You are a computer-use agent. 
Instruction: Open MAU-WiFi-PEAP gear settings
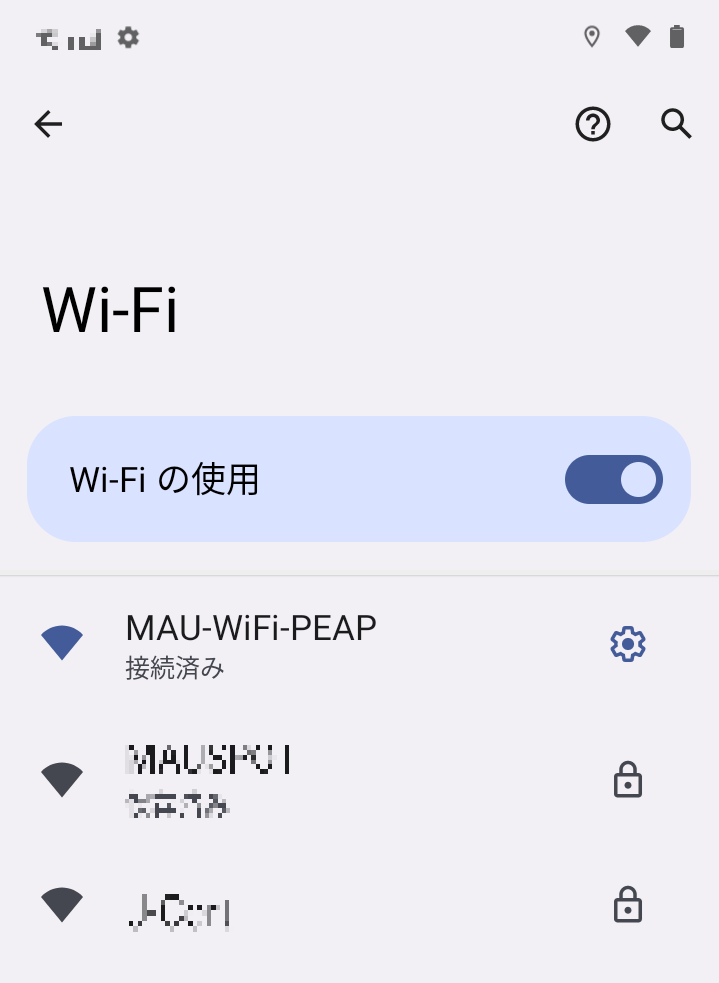[x=628, y=643]
